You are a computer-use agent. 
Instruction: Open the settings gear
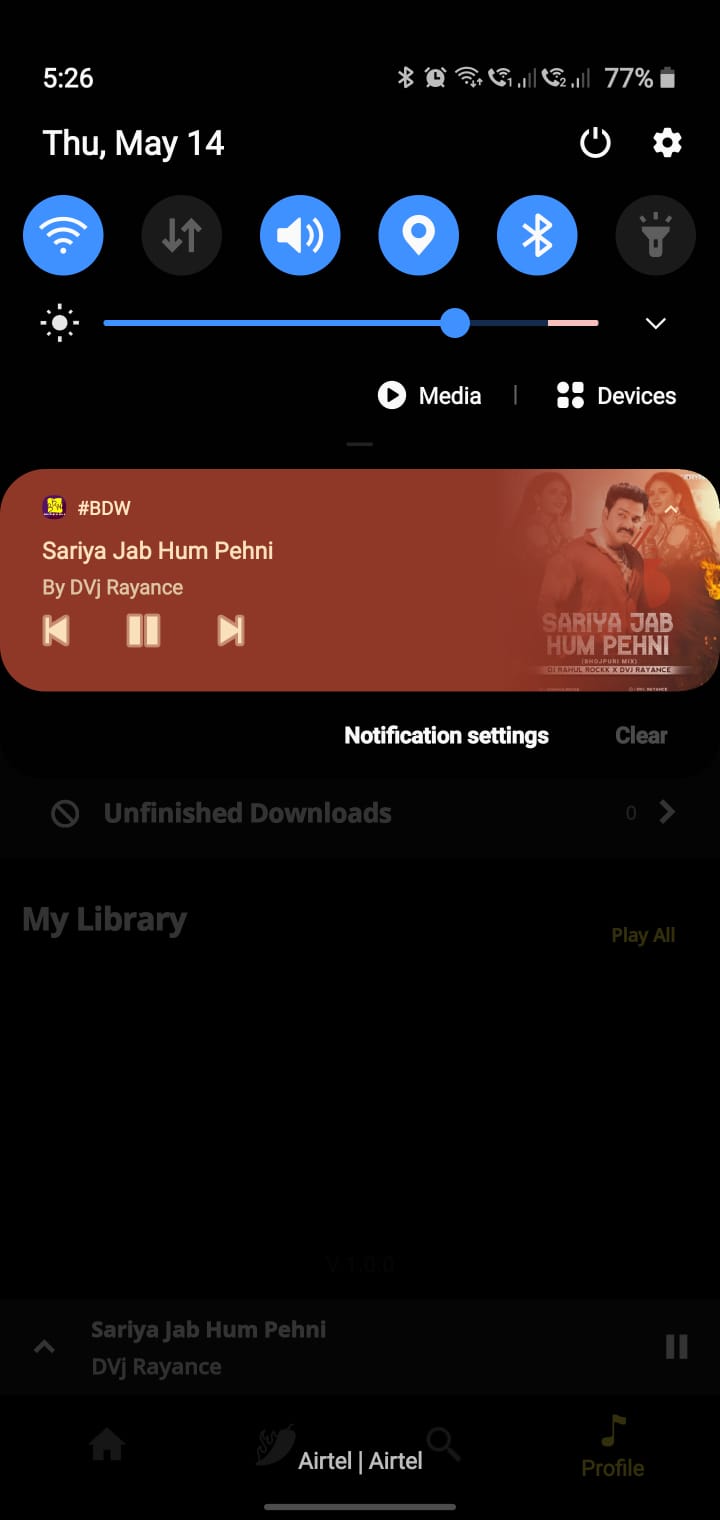click(667, 143)
